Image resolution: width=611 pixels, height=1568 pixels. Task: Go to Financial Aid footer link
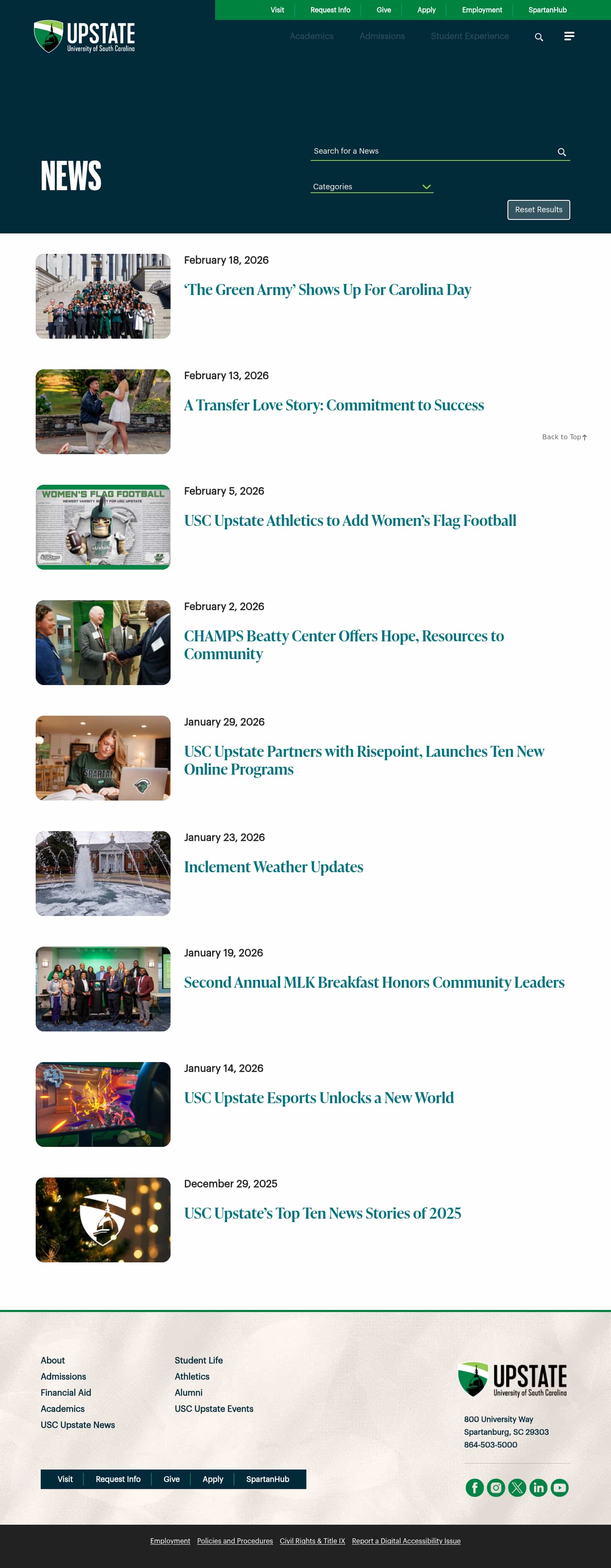pyautogui.click(x=66, y=1392)
